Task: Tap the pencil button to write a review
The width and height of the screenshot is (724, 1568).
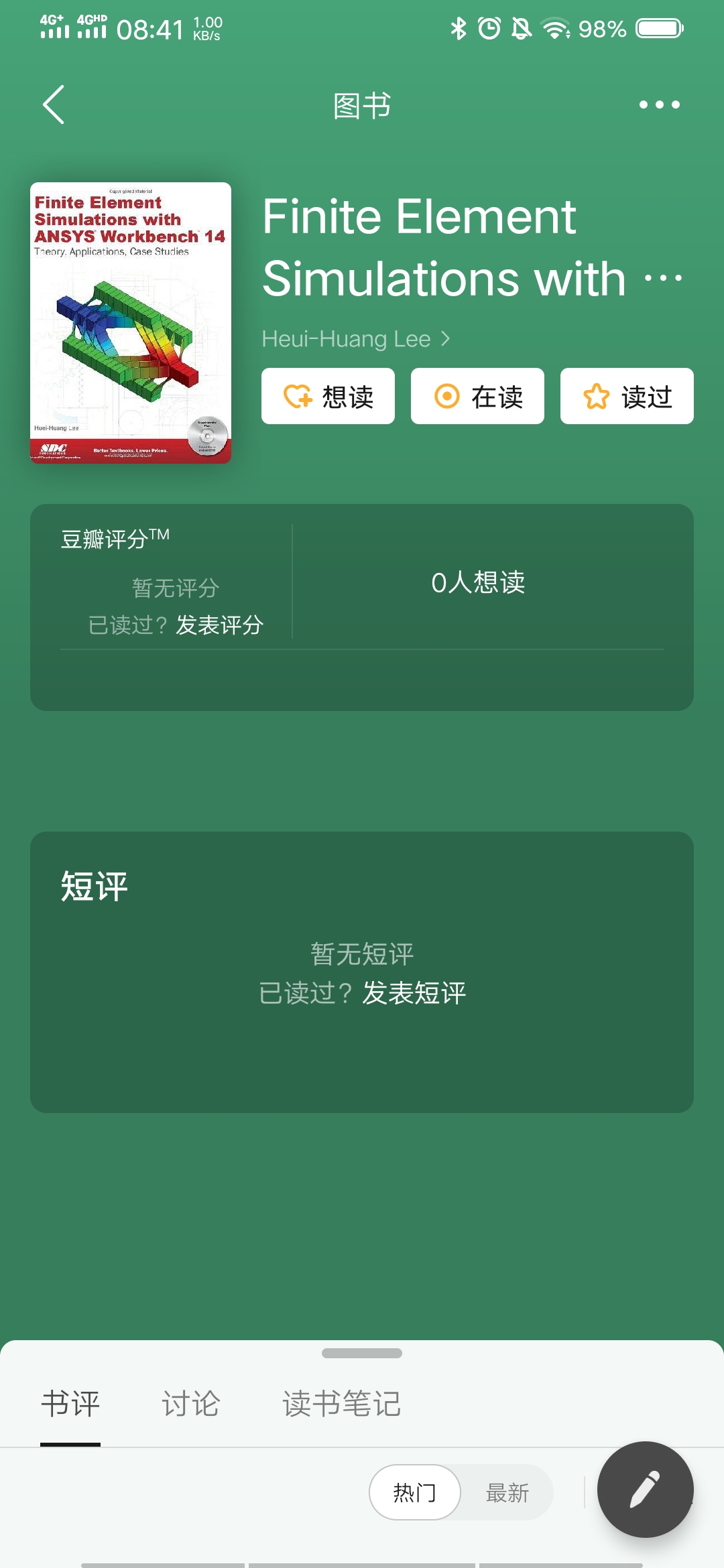Action: tap(645, 1489)
